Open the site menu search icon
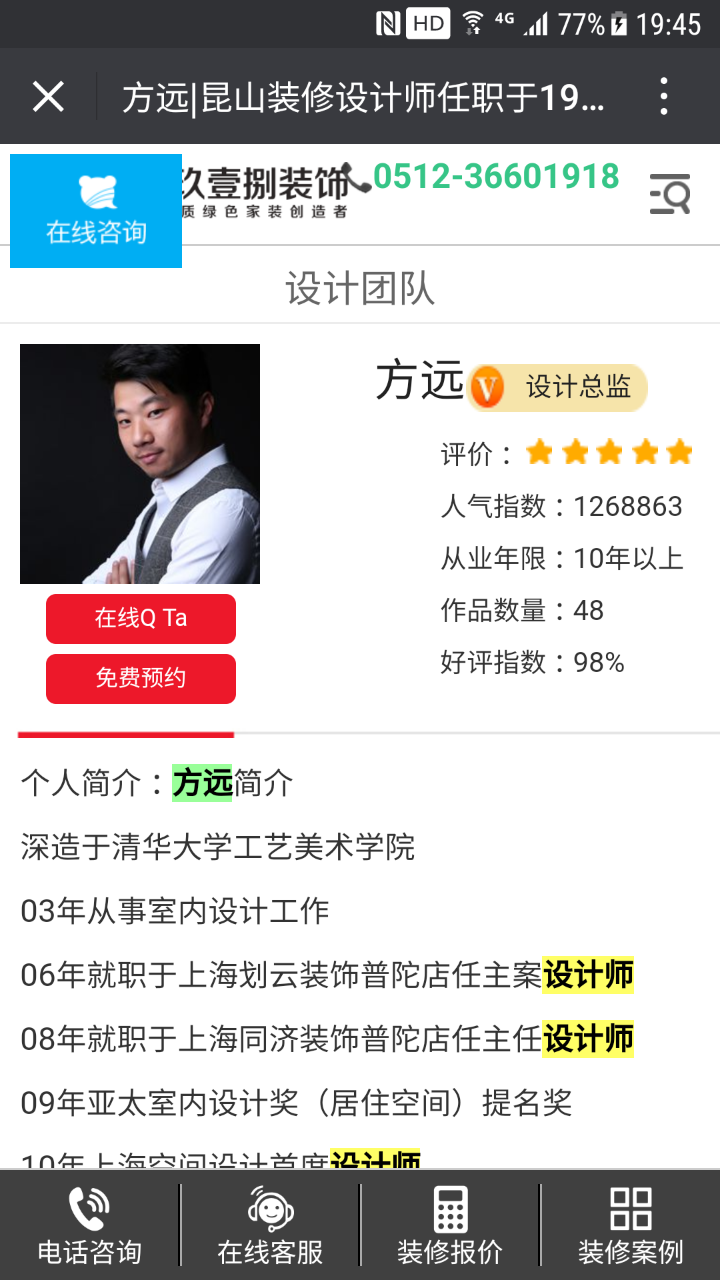The image size is (720, 1280). coord(669,193)
